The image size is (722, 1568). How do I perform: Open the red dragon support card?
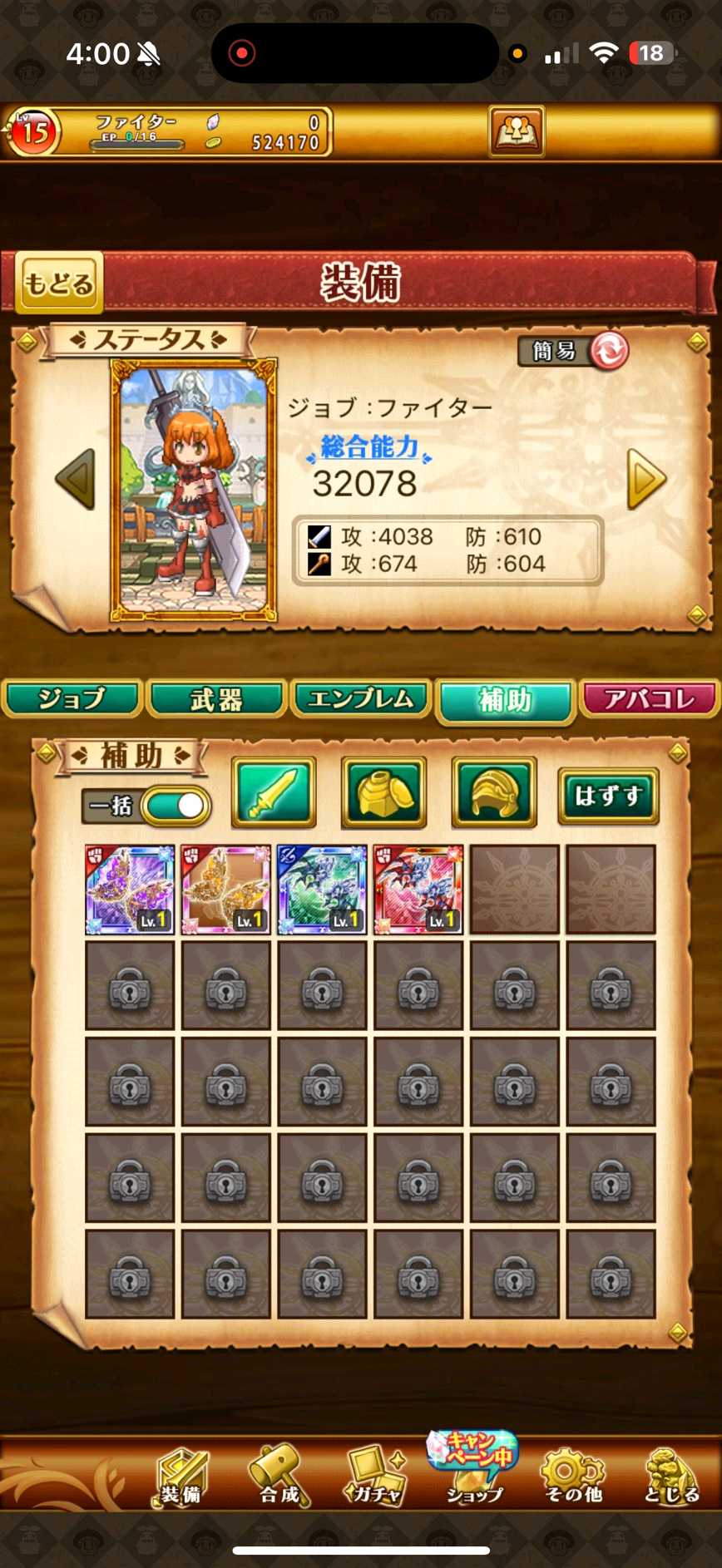(x=418, y=890)
